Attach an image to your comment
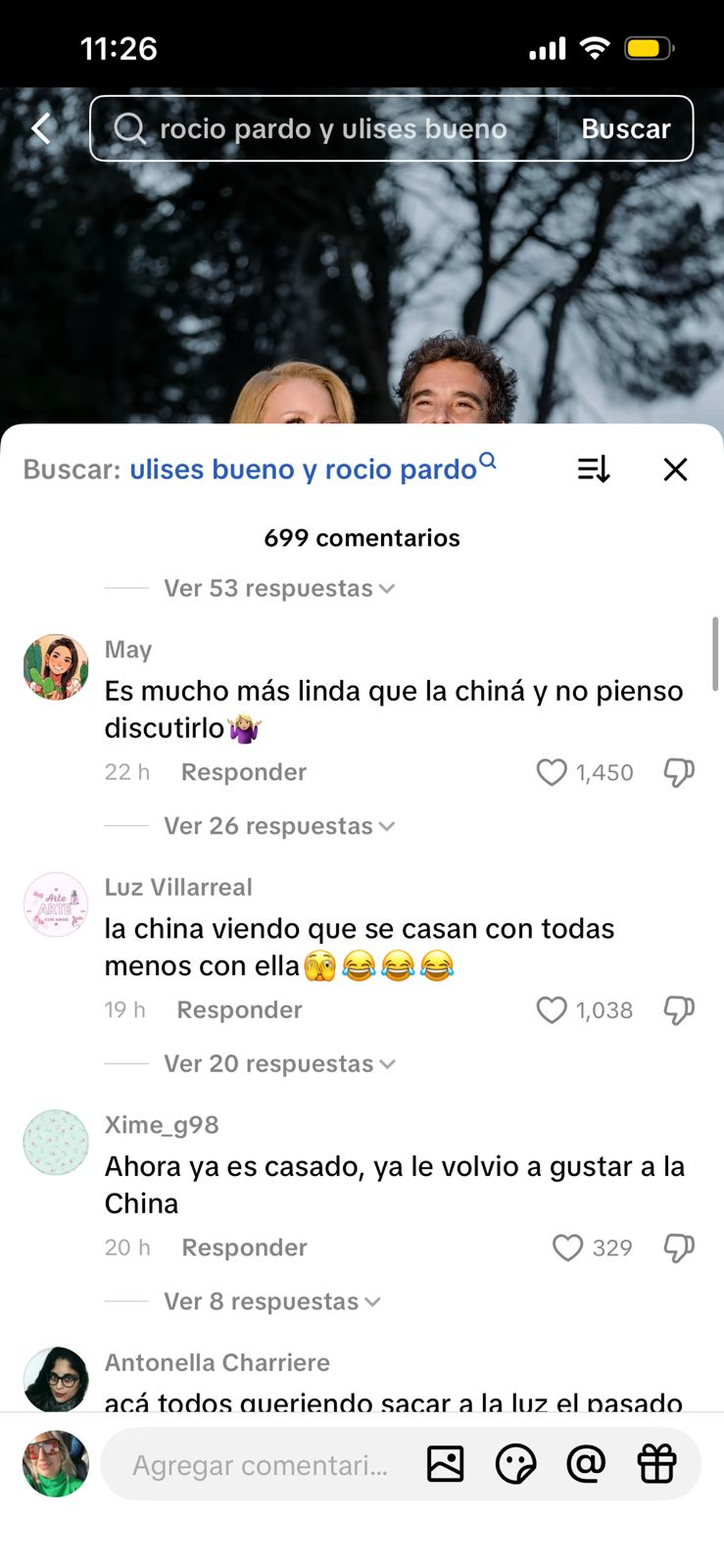This screenshot has height=1568, width=724. coord(445,1464)
